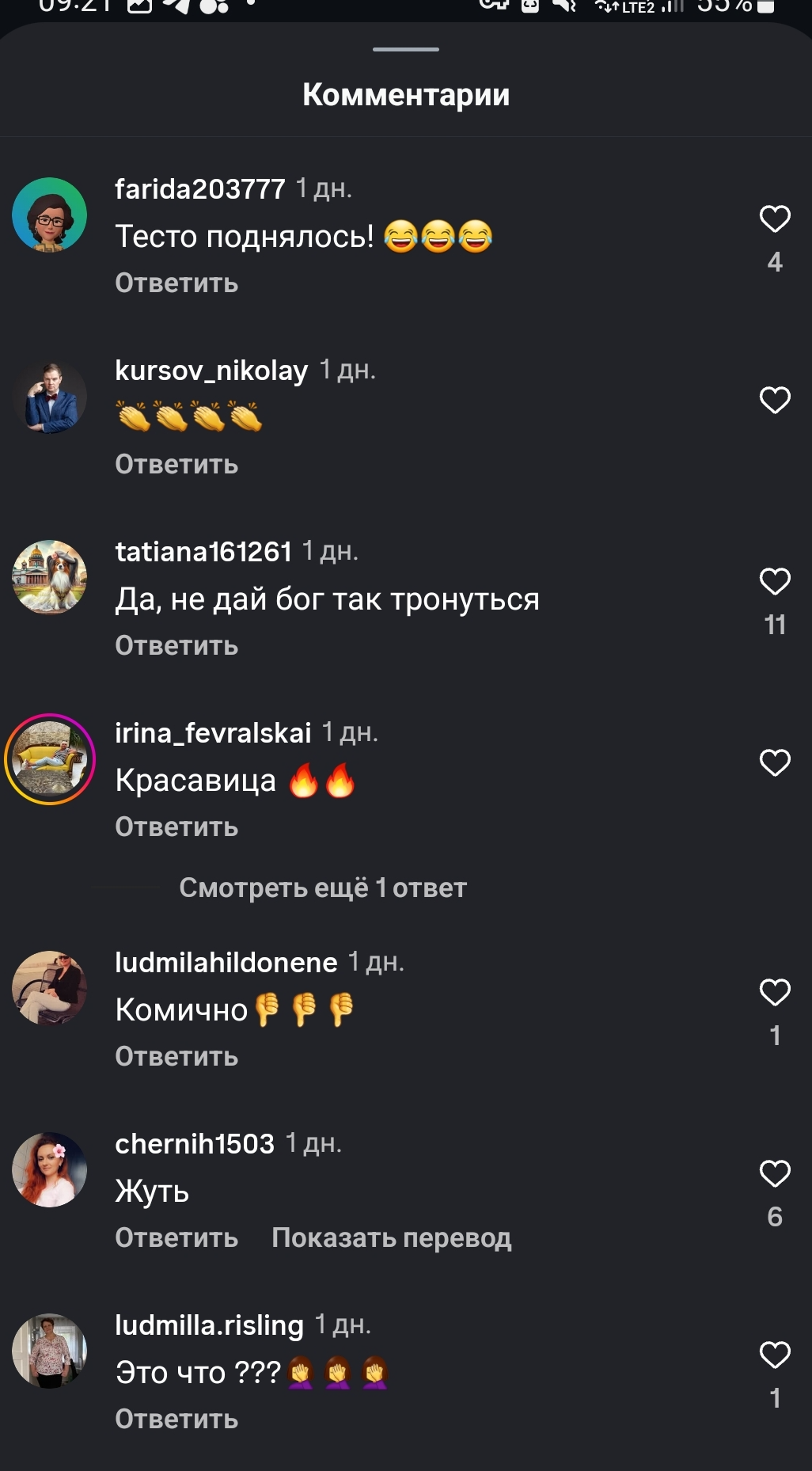
Task: Like kursov_nikolay's clapping comment
Action: point(775,401)
